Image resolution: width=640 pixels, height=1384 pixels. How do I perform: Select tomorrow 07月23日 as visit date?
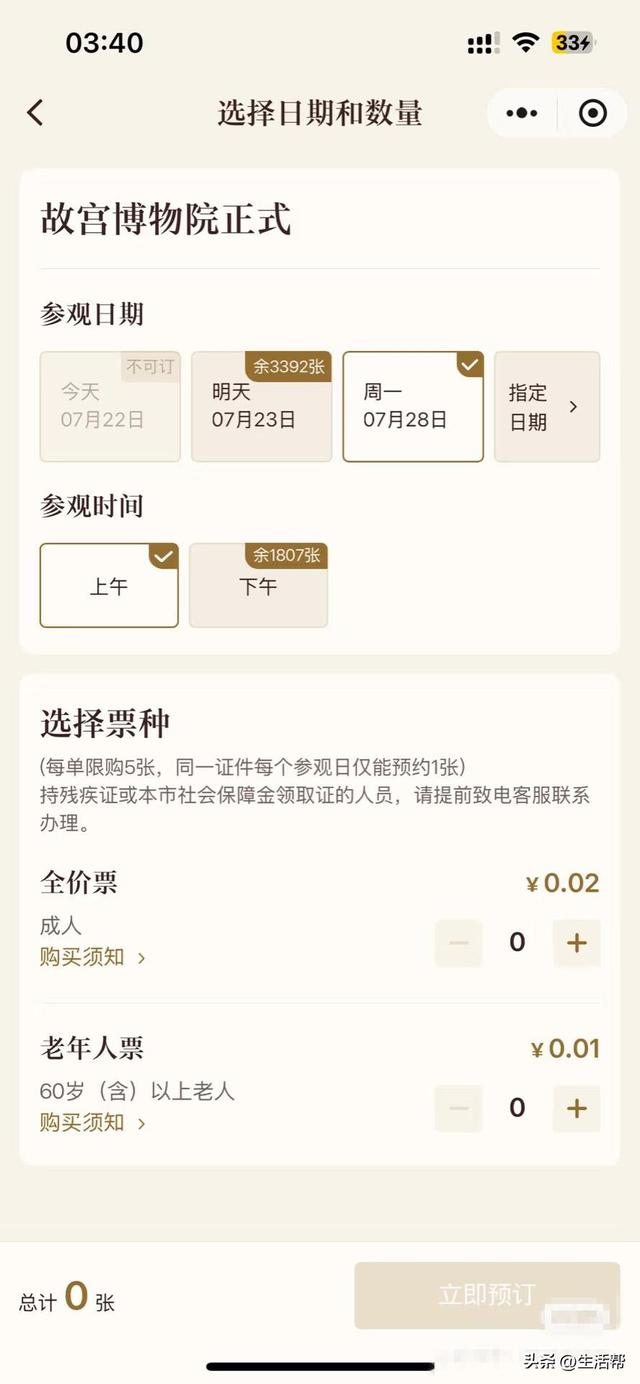click(x=261, y=406)
